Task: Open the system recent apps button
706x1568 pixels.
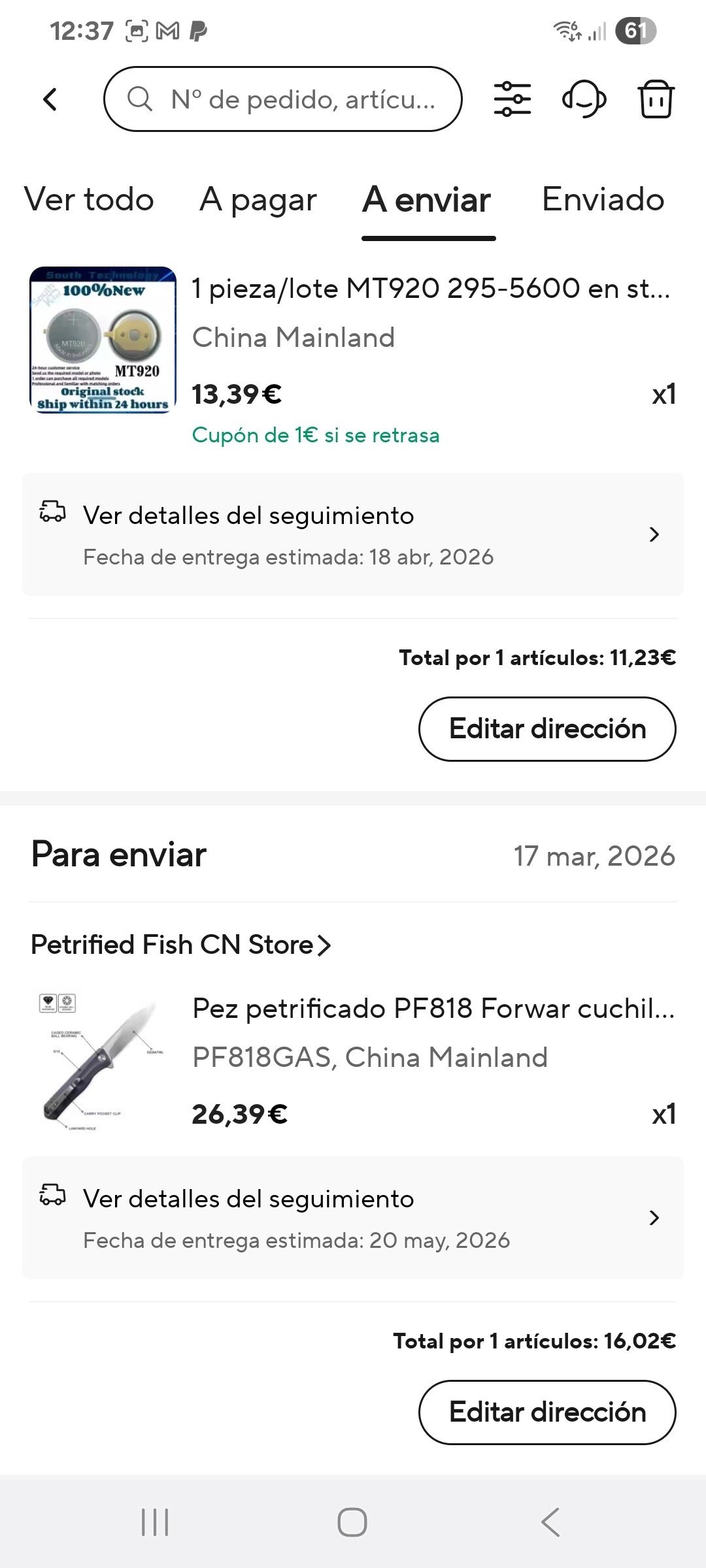Action: [155, 1522]
